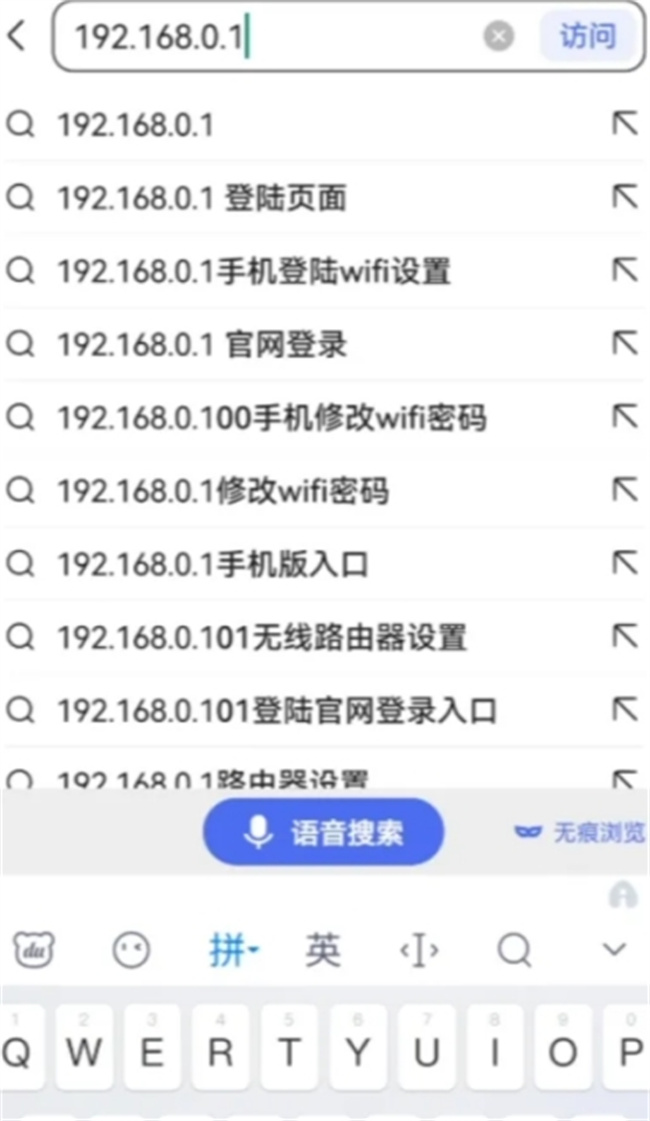Choose the suggestion 192.168.0.101登陆官网登录入口
650x1121 pixels.
coord(325,711)
